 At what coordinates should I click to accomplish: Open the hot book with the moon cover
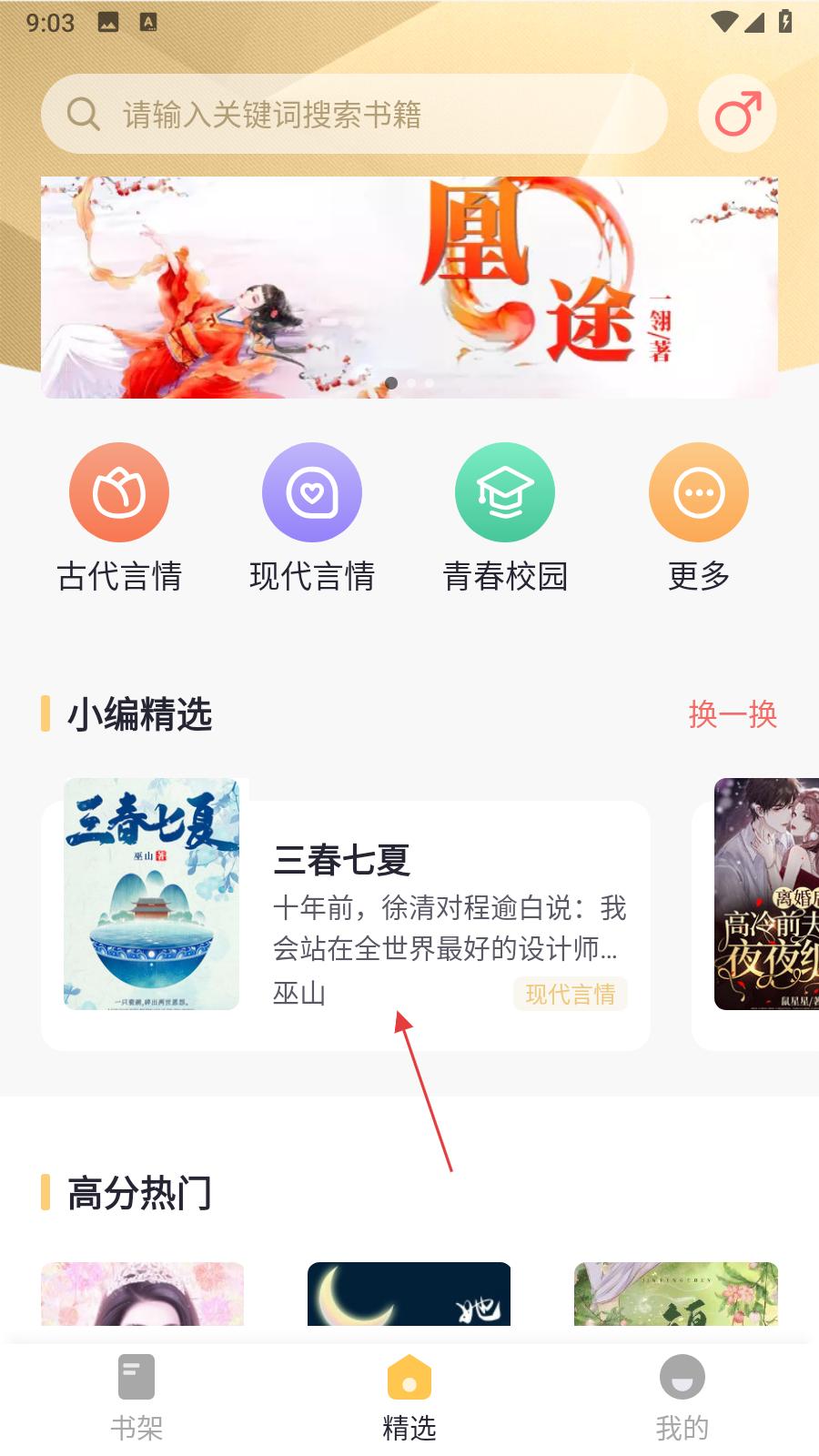coord(409,1293)
